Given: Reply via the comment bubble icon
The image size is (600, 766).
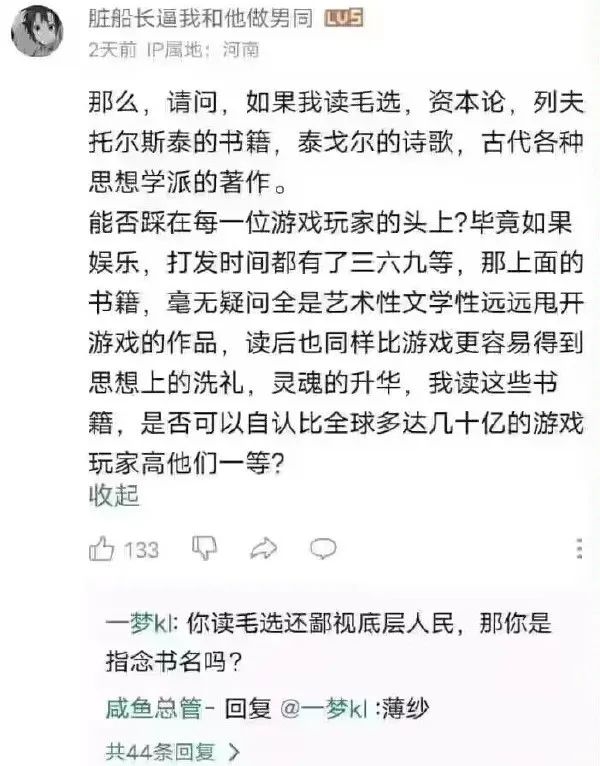Looking at the screenshot, I should point(322,547).
